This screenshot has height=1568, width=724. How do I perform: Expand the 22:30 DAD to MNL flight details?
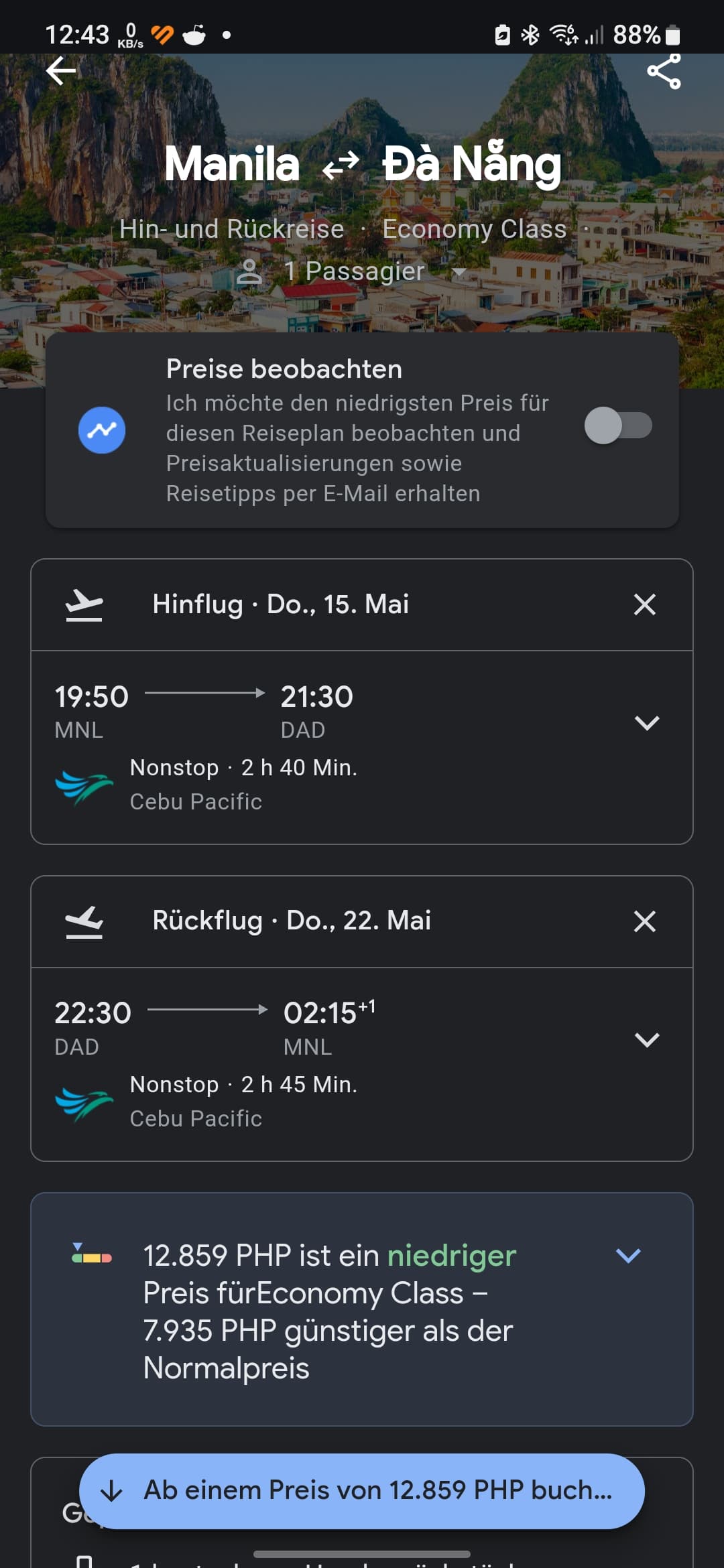click(647, 1039)
